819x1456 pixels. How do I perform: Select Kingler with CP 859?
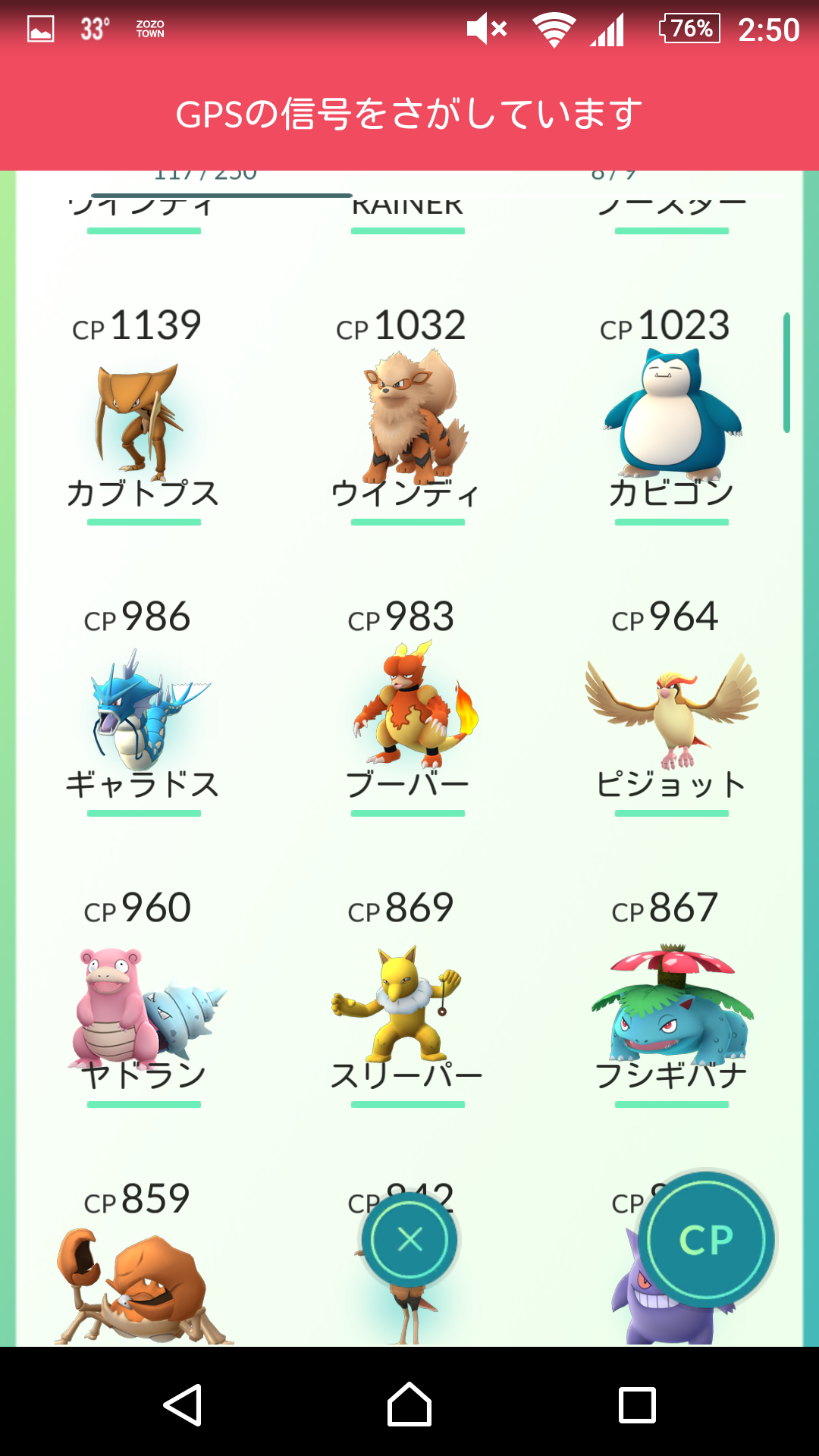[x=143, y=1282]
